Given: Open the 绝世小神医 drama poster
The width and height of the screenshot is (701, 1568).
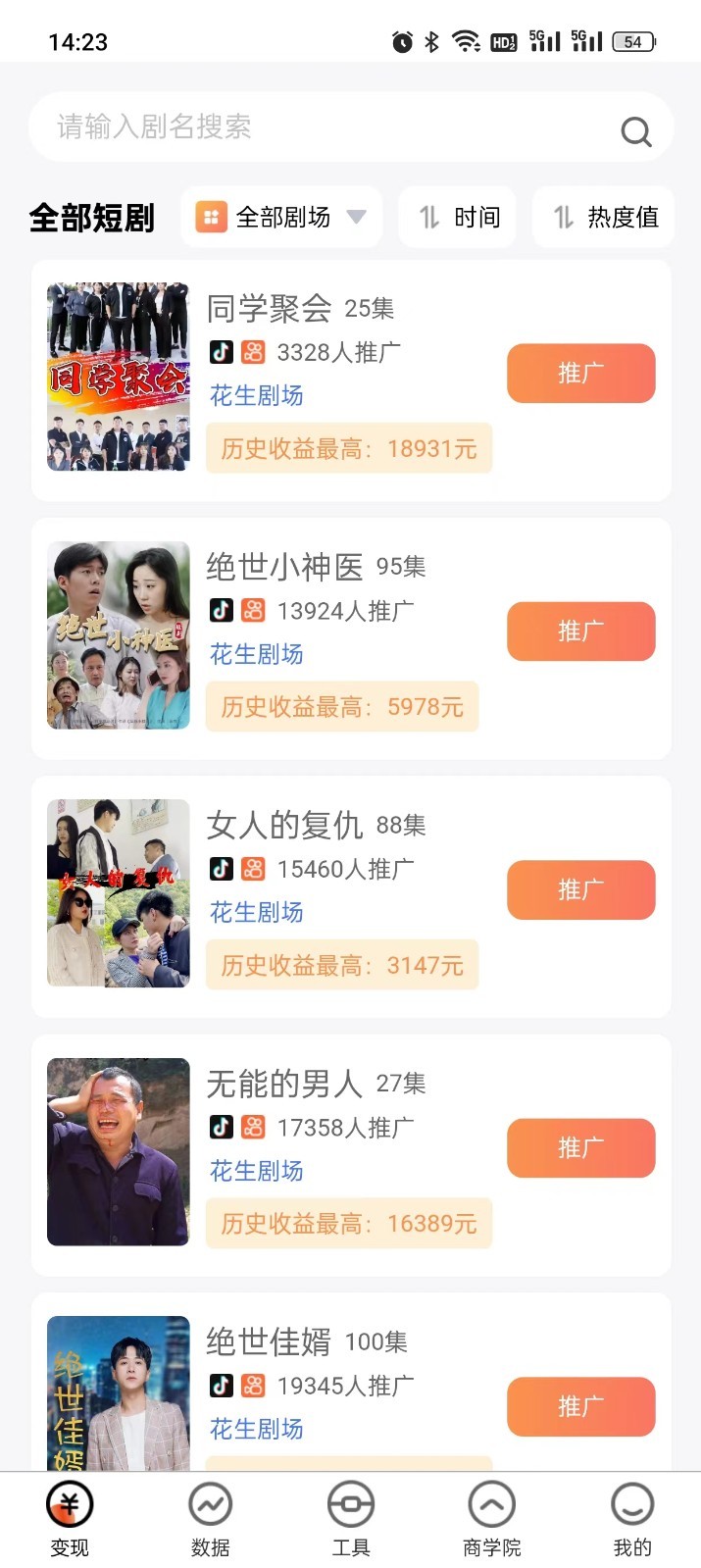Looking at the screenshot, I should (x=119, y=635).
